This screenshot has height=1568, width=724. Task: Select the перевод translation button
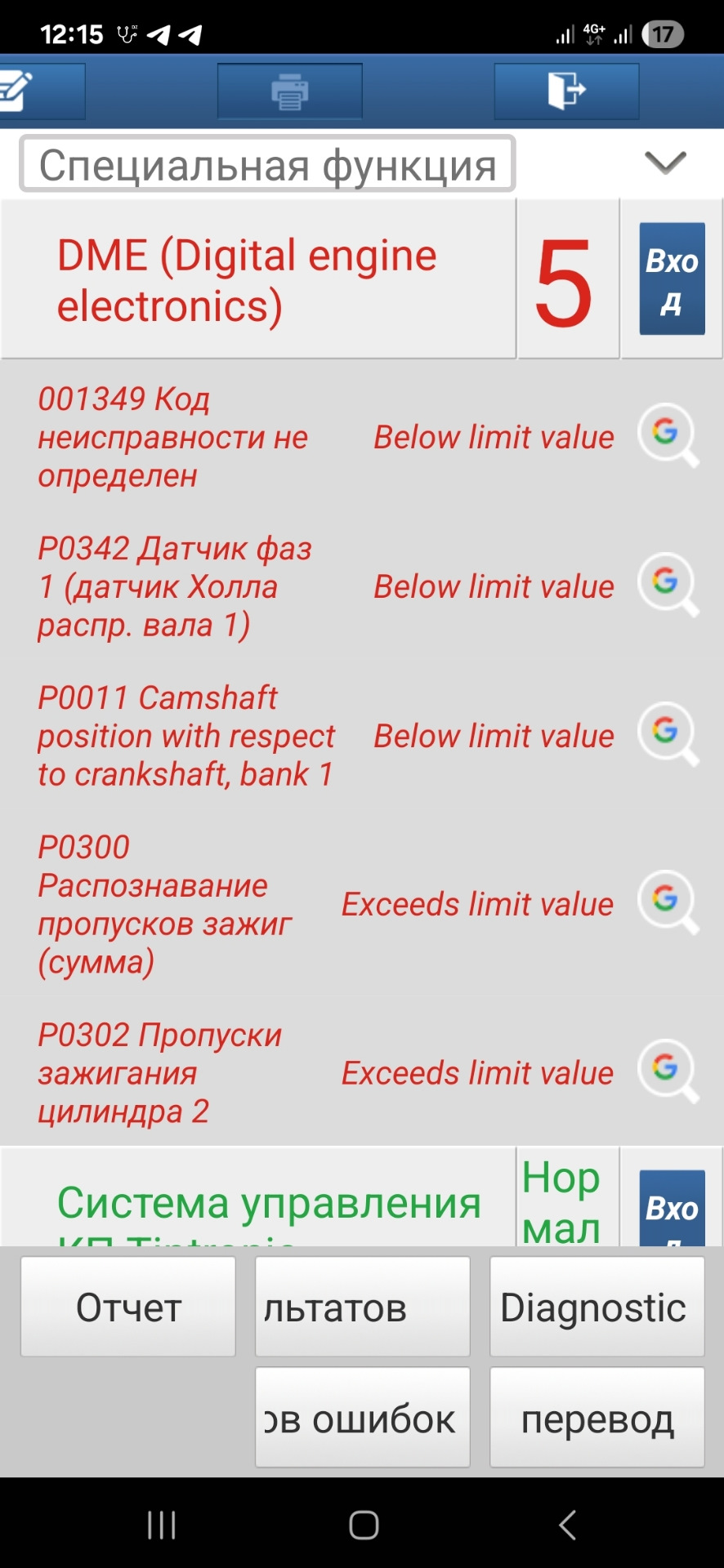click(597, 1420)
